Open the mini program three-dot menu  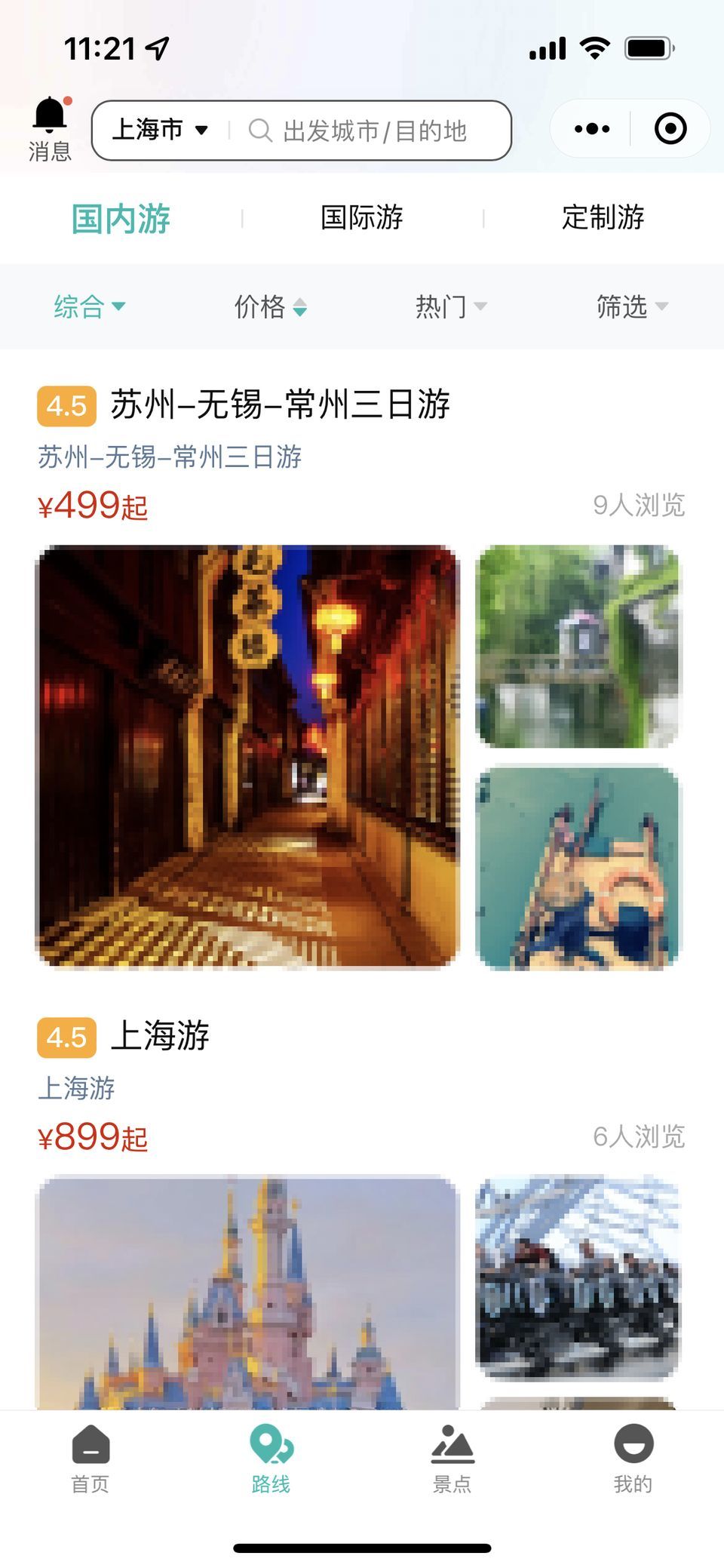pyautogui.click(x=592, y=129)
